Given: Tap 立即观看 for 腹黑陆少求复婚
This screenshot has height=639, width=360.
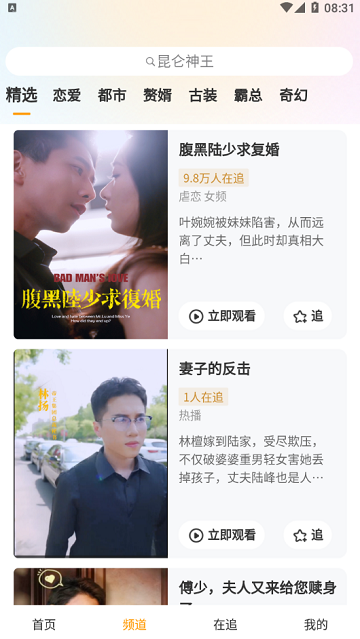Looking at the screenshot, I should pyautogui.click(x=222, y=316).
